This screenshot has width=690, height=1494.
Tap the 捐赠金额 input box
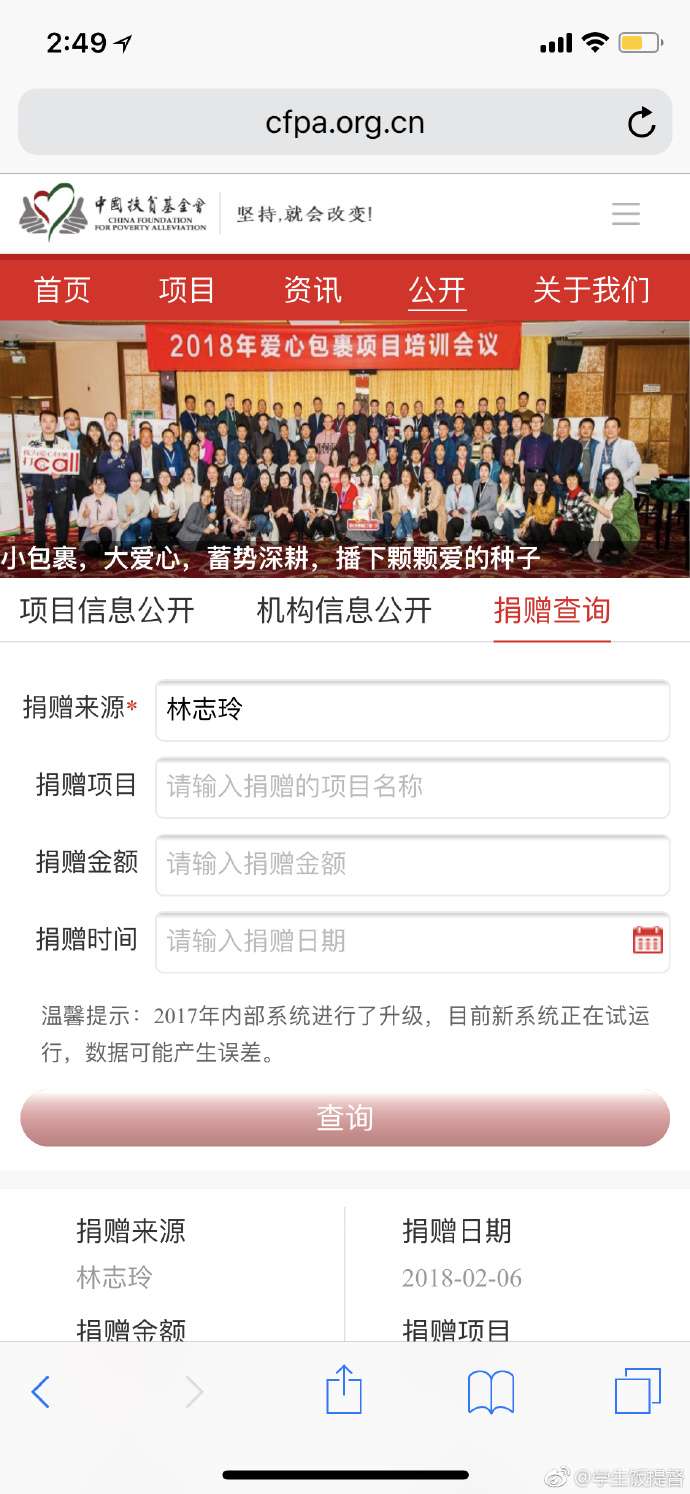point(412,864)
